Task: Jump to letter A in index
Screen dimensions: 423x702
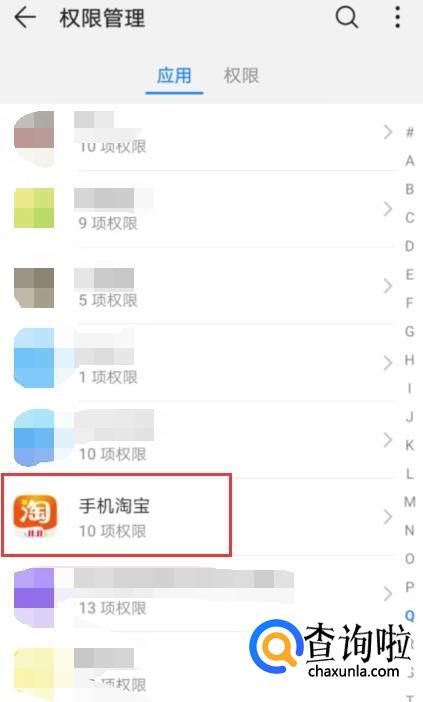Action: pos(410,161)
